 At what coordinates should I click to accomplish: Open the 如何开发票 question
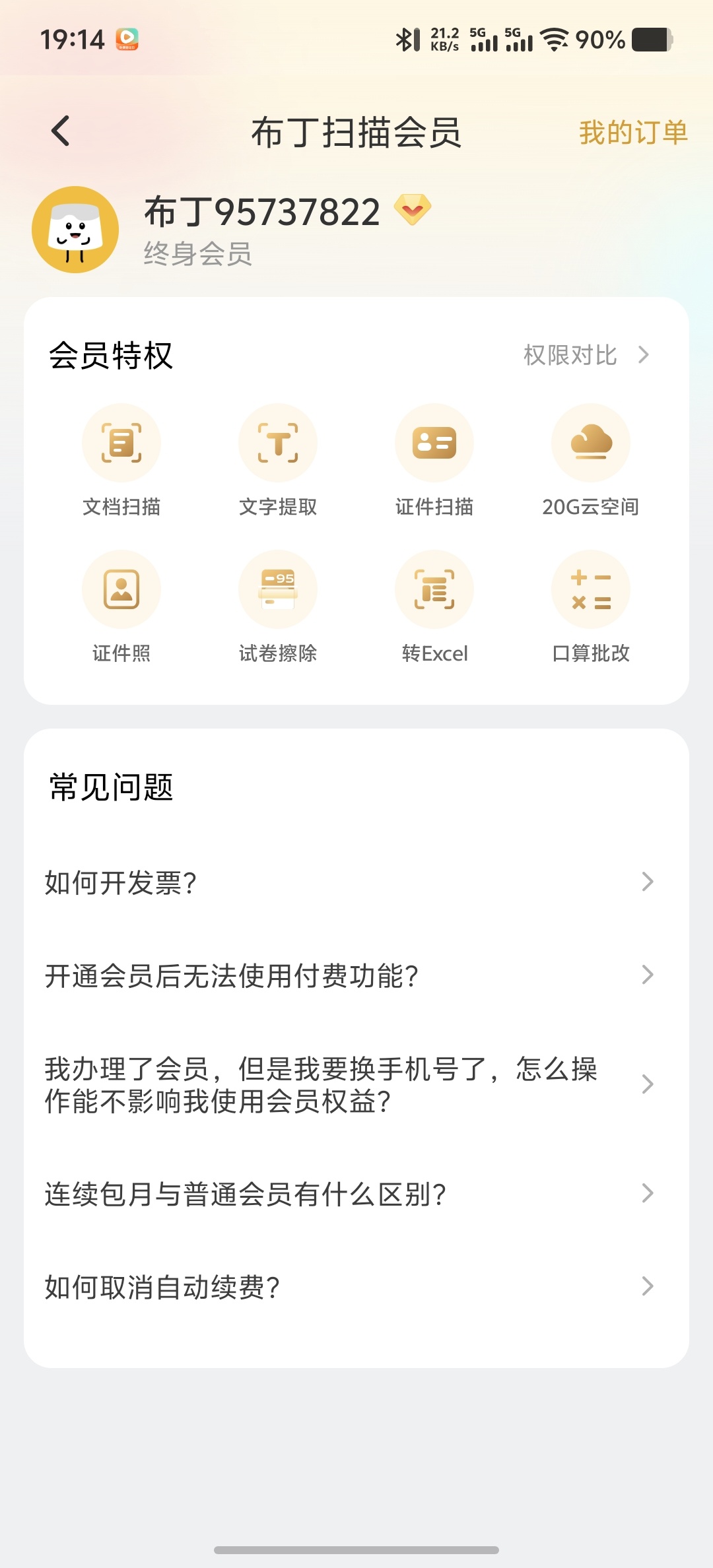[x=350, y=882]
